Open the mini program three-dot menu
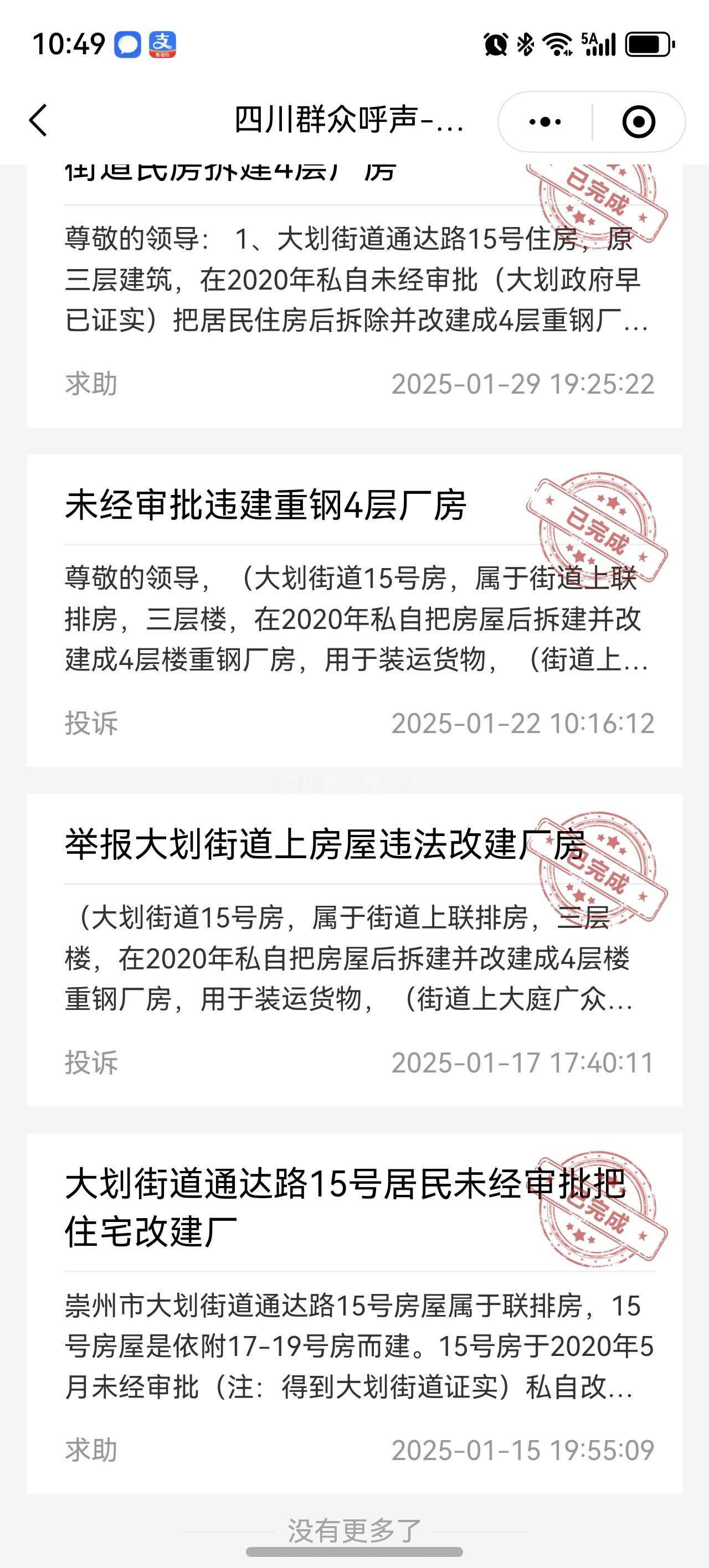 click(x=545, y=122)
